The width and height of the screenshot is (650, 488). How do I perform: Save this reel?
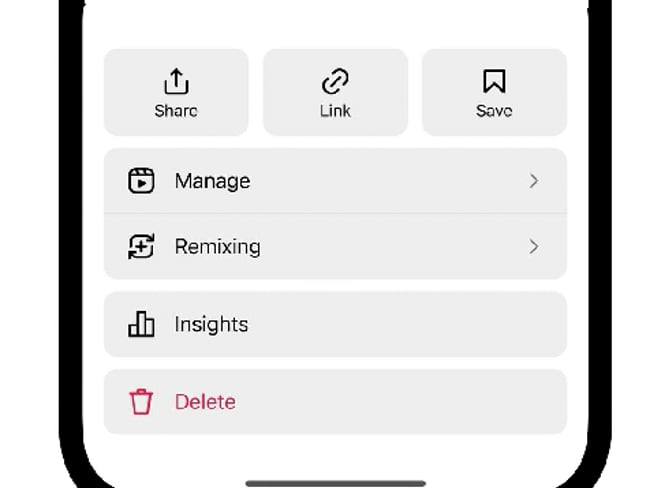click(494, 92)
